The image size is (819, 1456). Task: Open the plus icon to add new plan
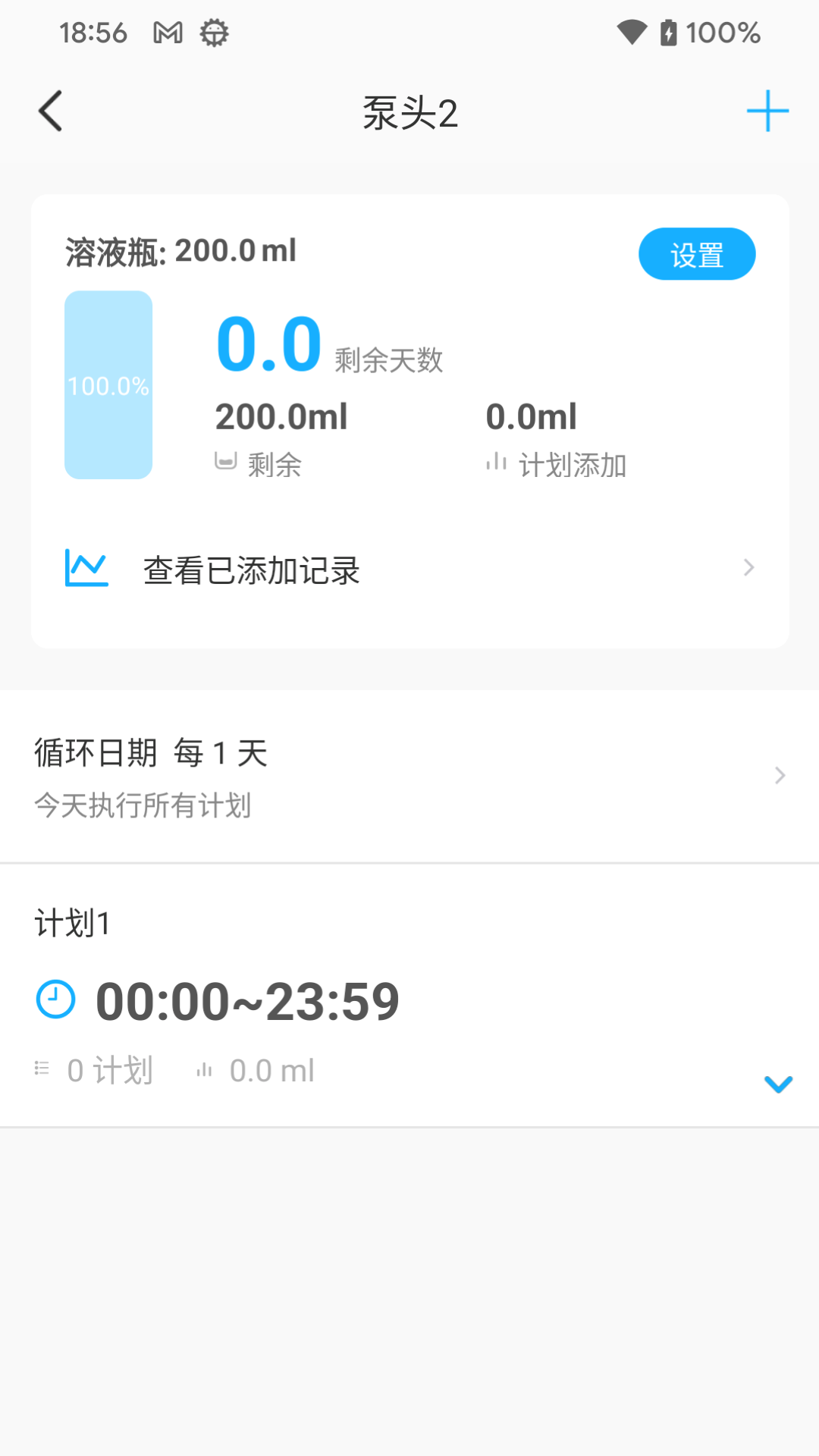point(767,110)
